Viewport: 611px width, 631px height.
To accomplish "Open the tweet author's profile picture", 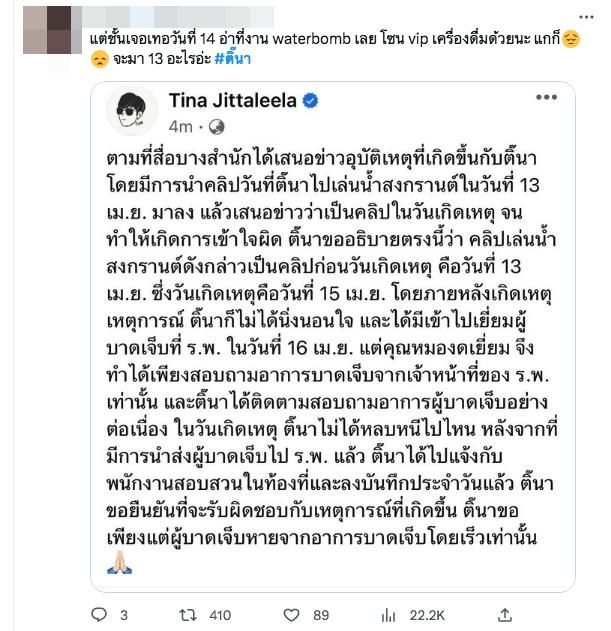I will [46, 17].
